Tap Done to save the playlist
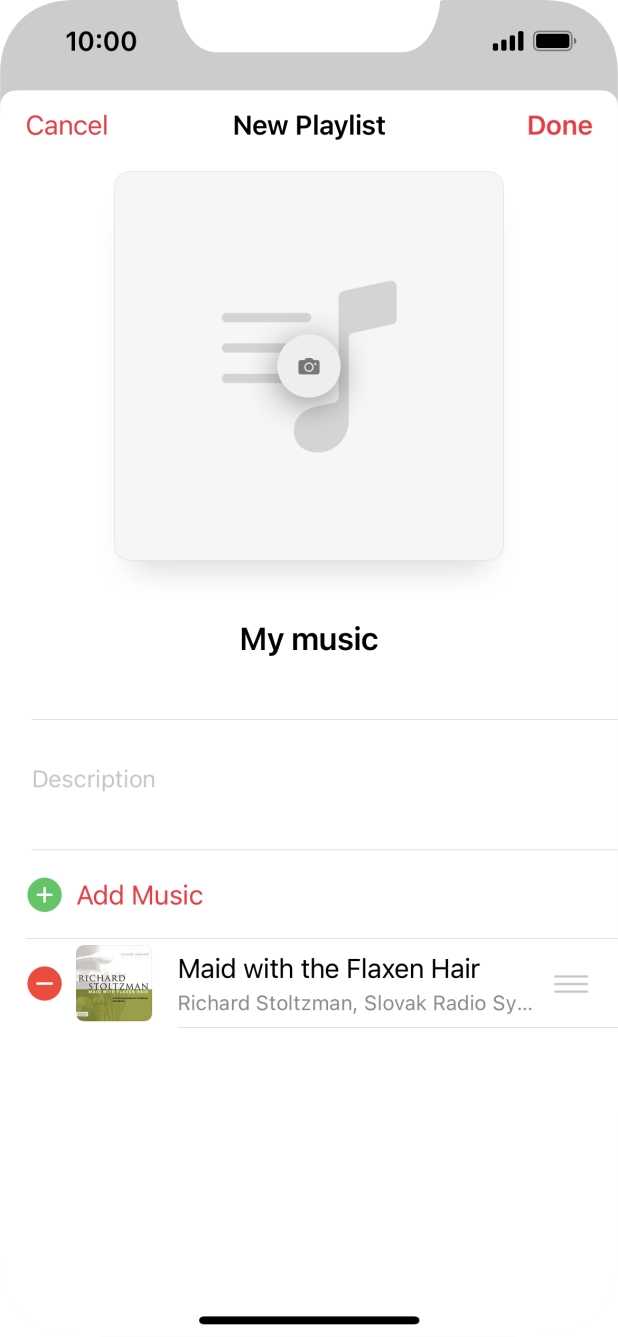The height and width of the screenshot is (1337, 618). tap(559, 126)
